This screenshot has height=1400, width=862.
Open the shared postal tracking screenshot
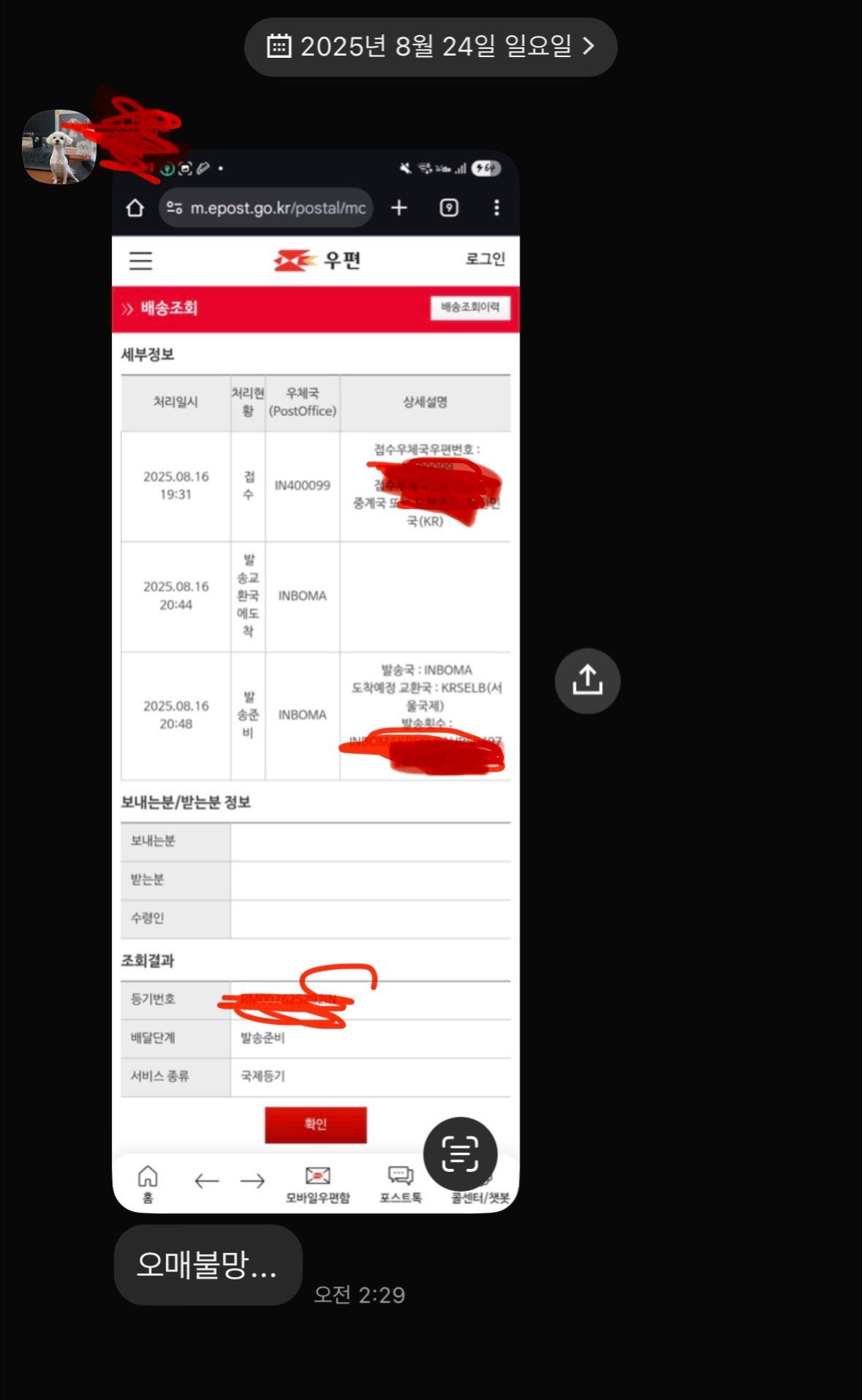pos(315,680)
